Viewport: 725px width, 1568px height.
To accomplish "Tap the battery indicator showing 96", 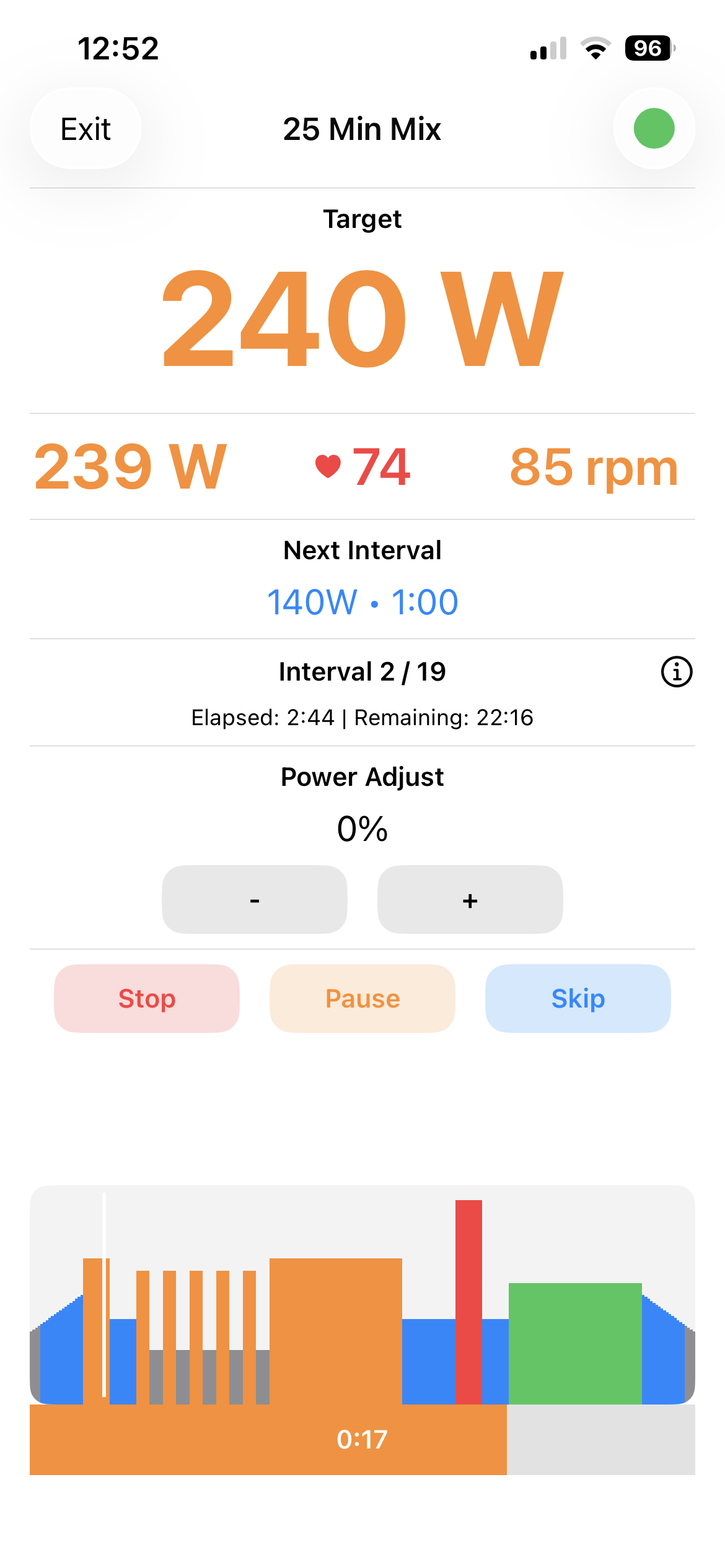I will 647,48.
